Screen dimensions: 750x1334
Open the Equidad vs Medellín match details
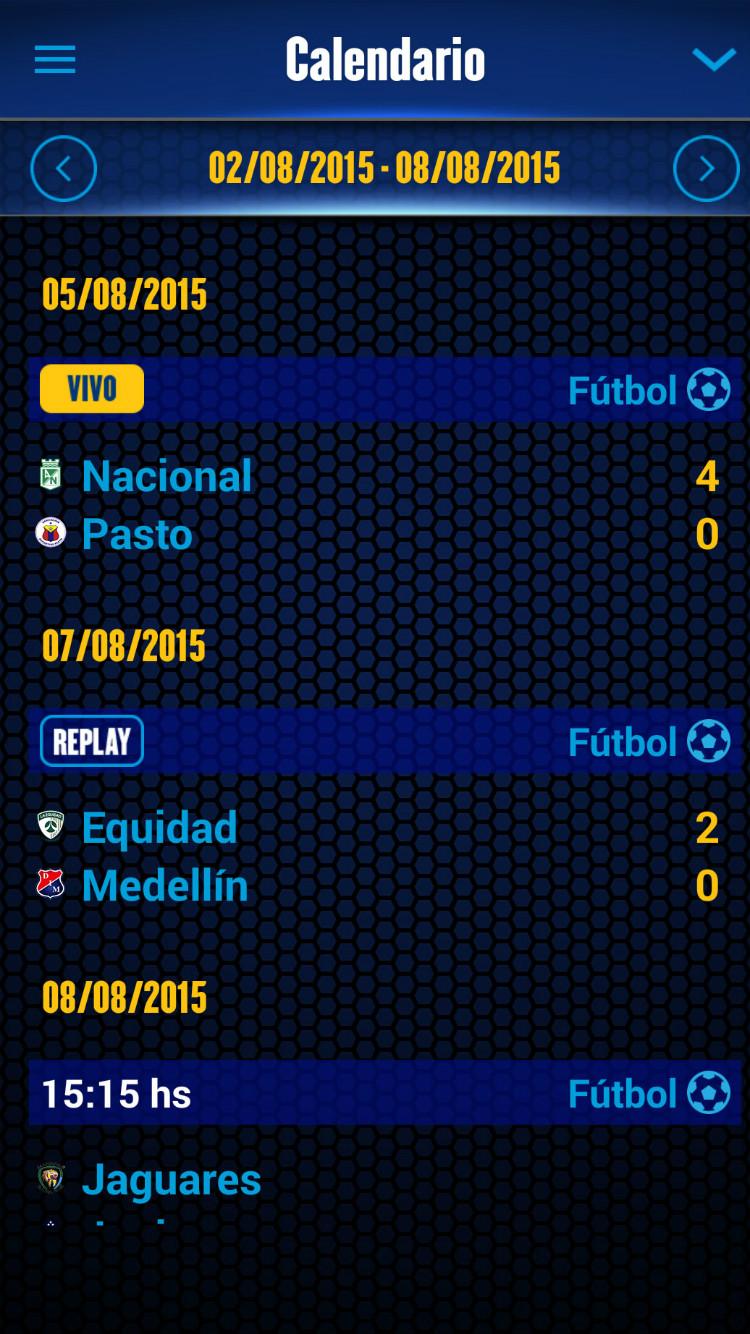pos(385,857)
